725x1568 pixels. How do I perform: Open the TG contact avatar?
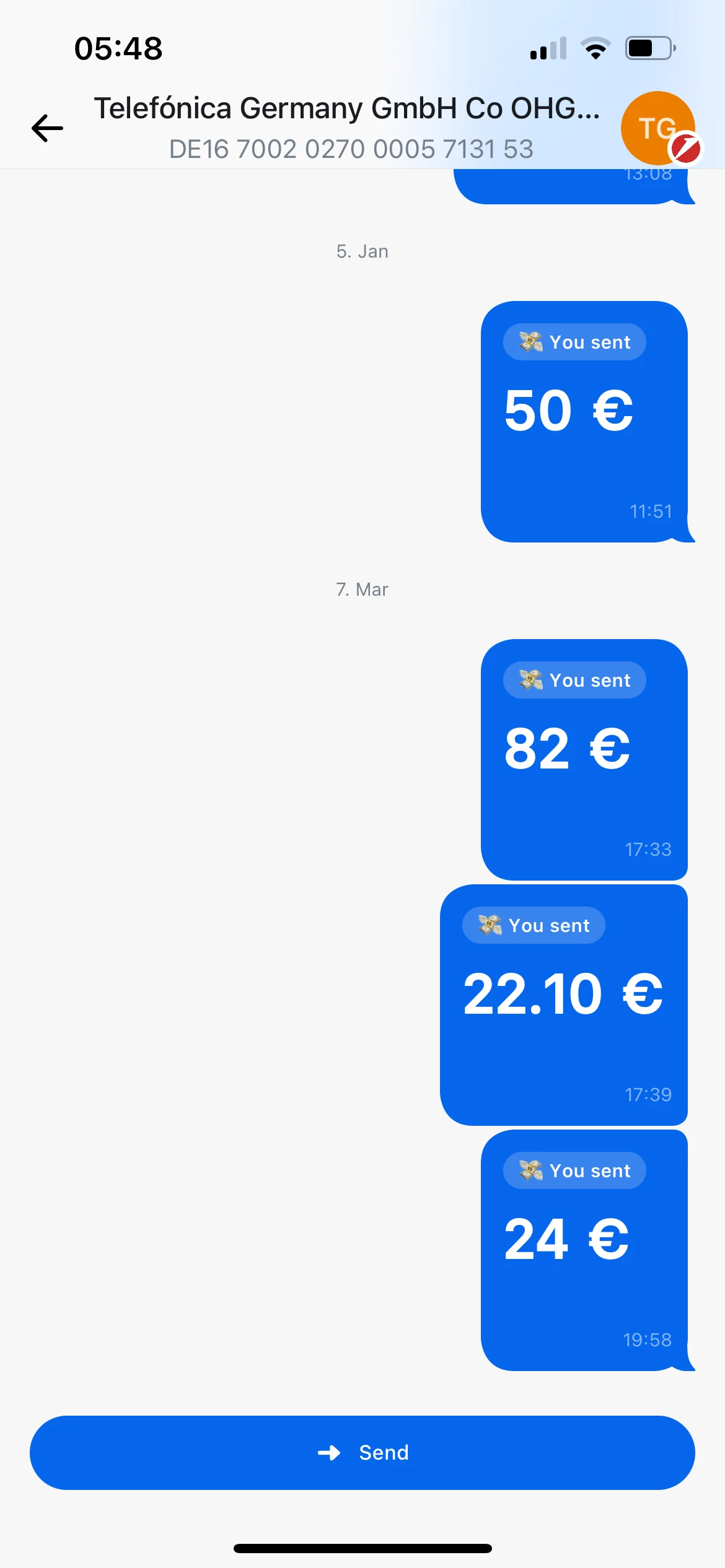click(658, 128)
